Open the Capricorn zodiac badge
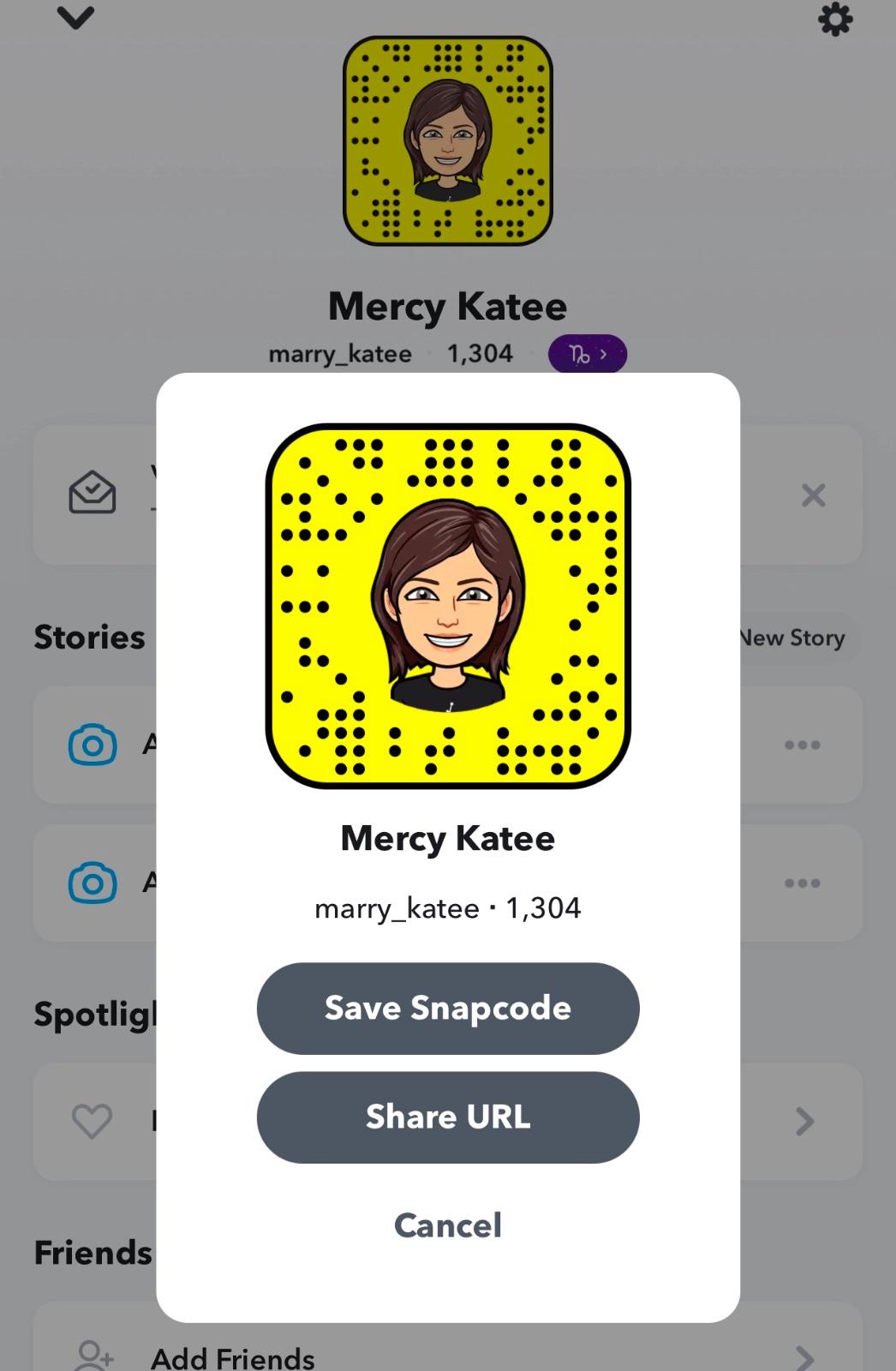896x1371 pixels. [588, 354]
